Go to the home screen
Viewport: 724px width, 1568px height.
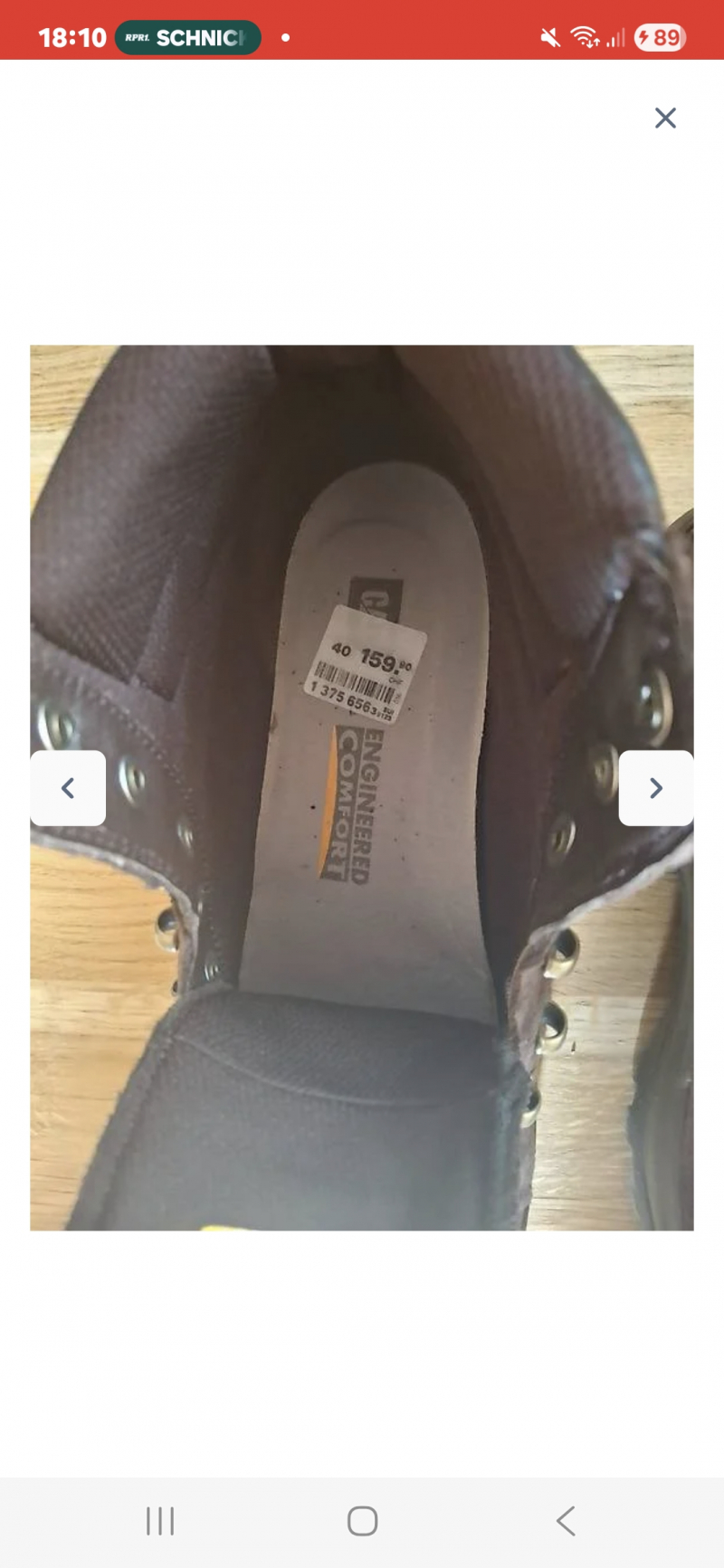[362, 1521]
